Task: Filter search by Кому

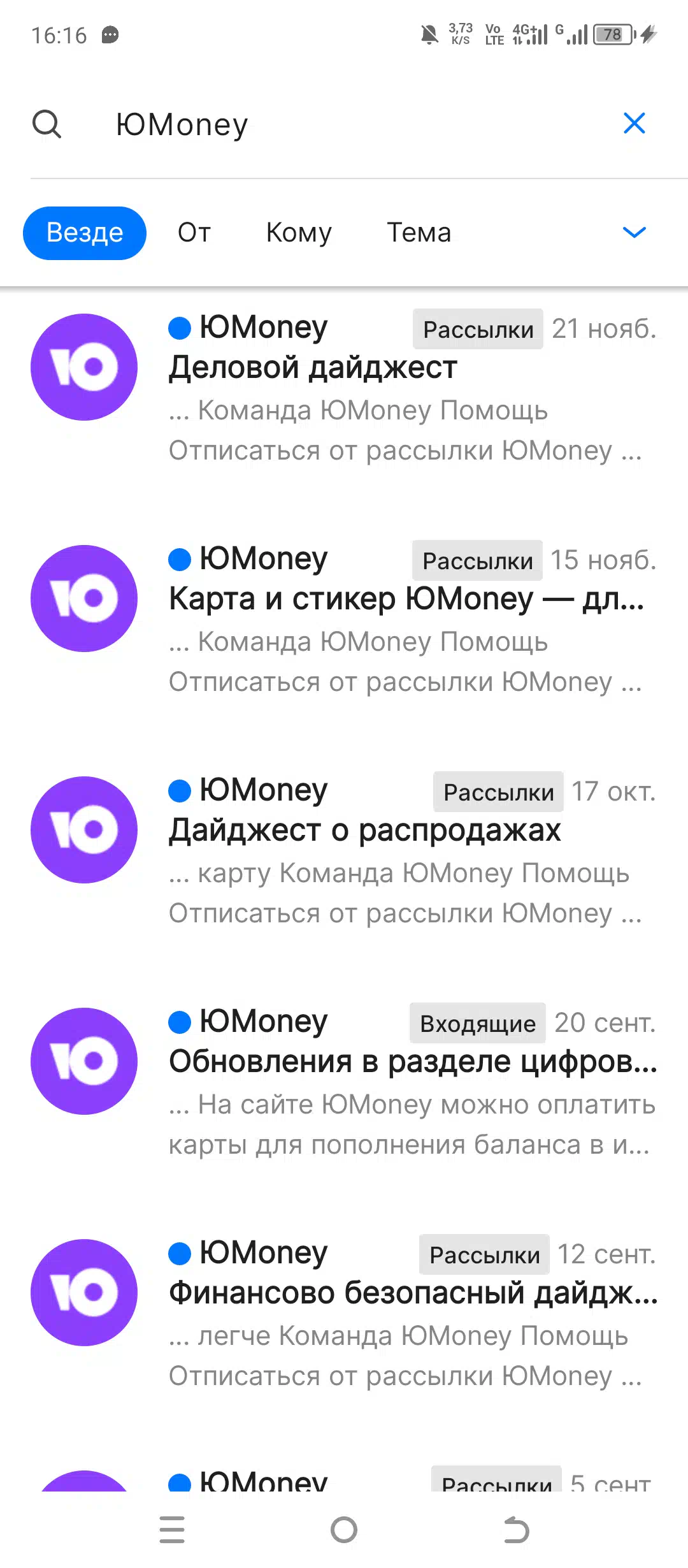Action: pos(299,233)
